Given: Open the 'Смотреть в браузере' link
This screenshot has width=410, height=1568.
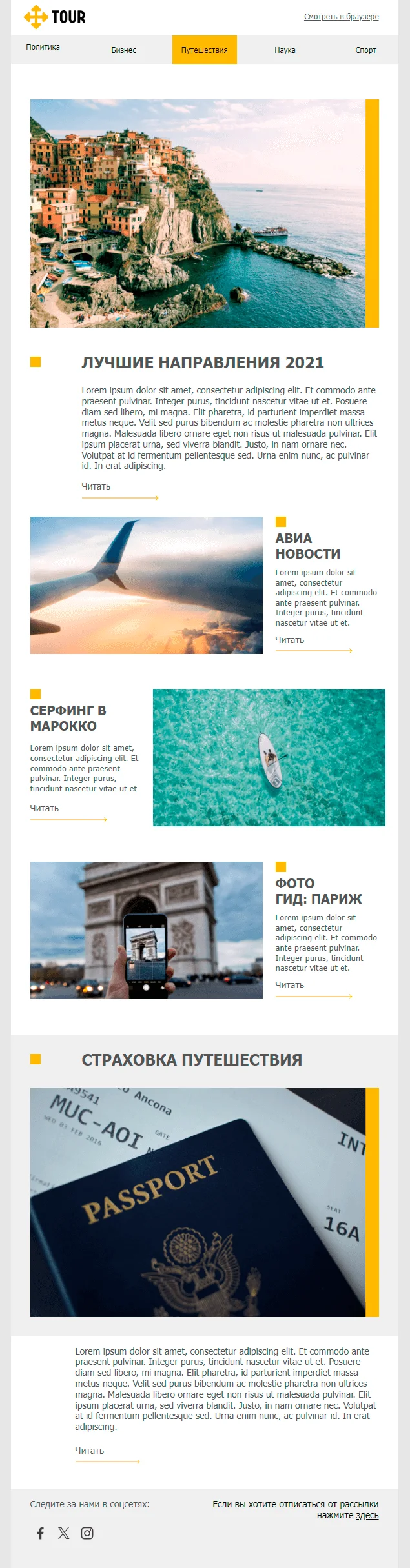Looking at the screenshot, I should pos(341,17).
